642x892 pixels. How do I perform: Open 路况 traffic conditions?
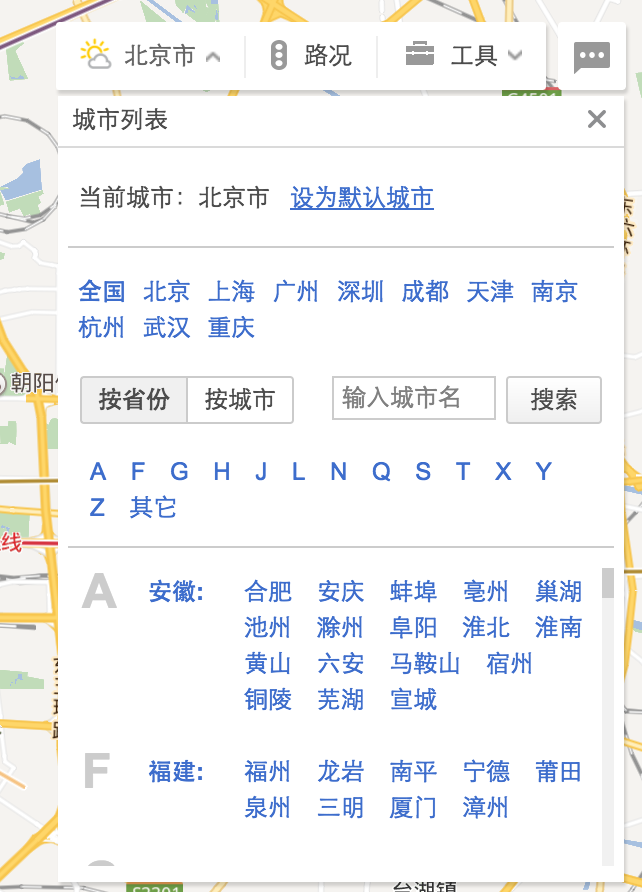(311, 56)
